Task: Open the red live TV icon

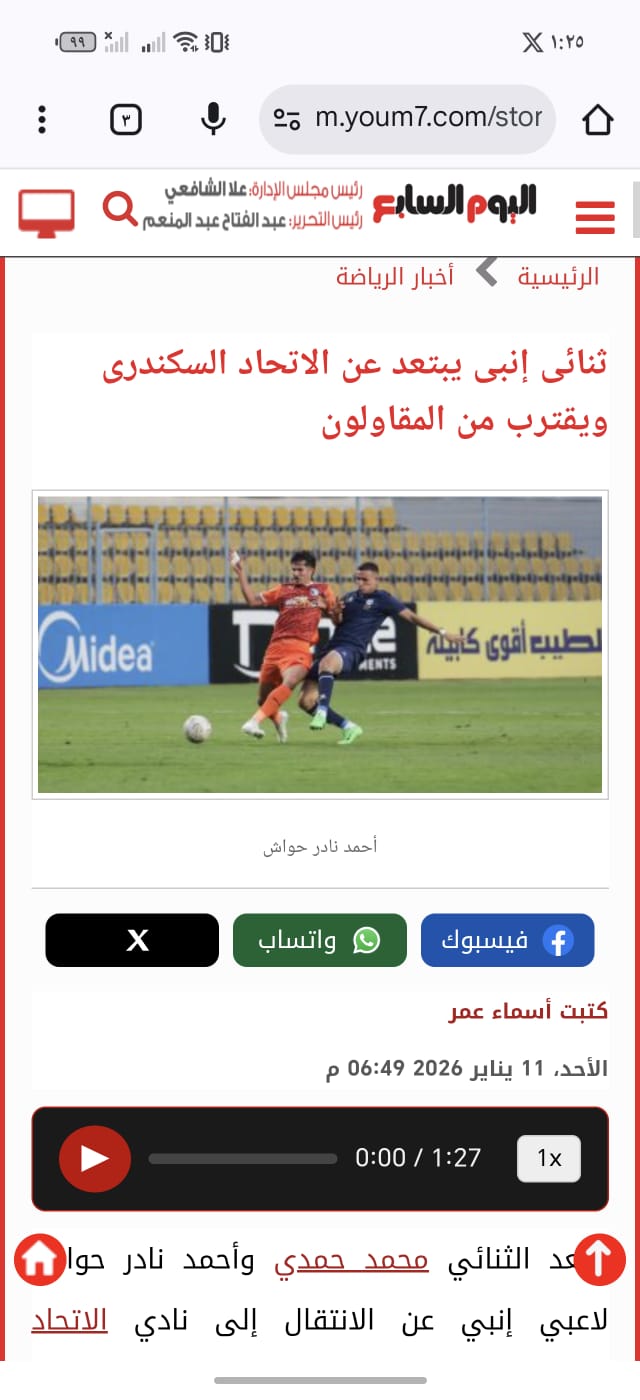Action: pos(46,213)
